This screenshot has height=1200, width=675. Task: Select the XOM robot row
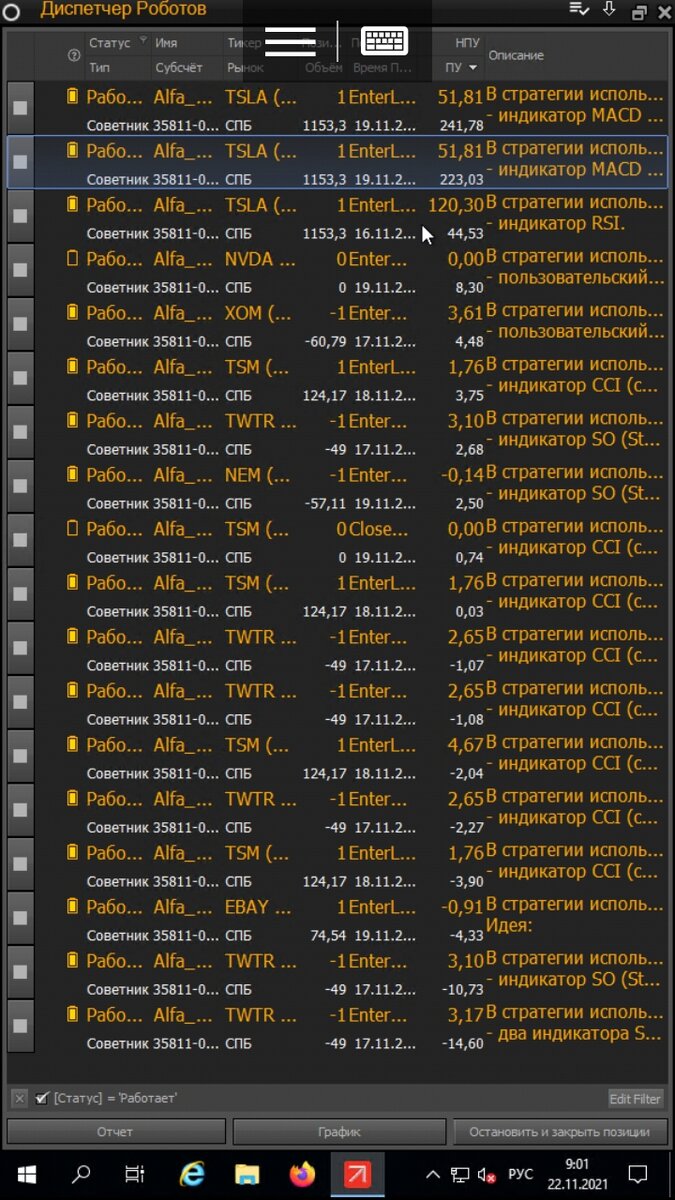click(x=337, y=325)
